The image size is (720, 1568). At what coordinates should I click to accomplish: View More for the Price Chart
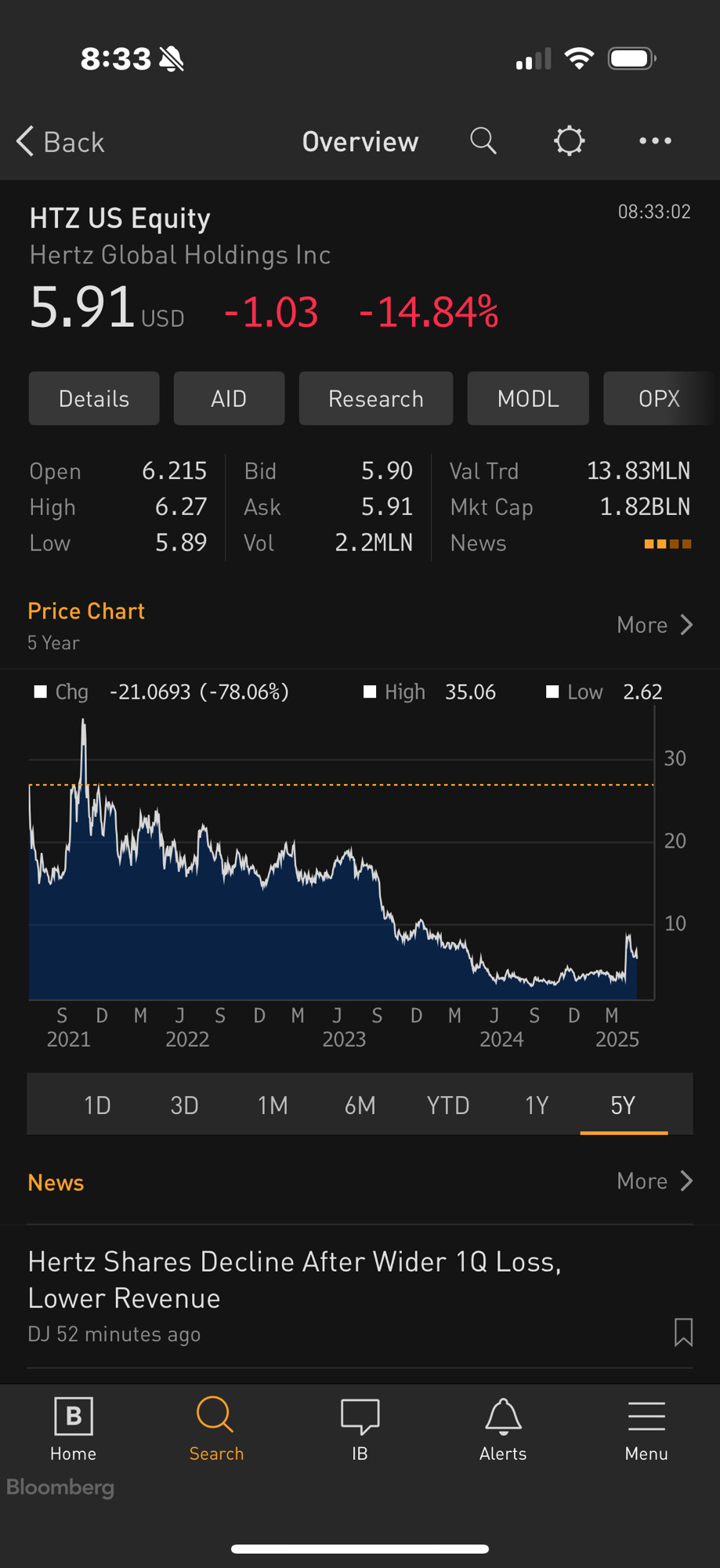[x=655, y=625]
